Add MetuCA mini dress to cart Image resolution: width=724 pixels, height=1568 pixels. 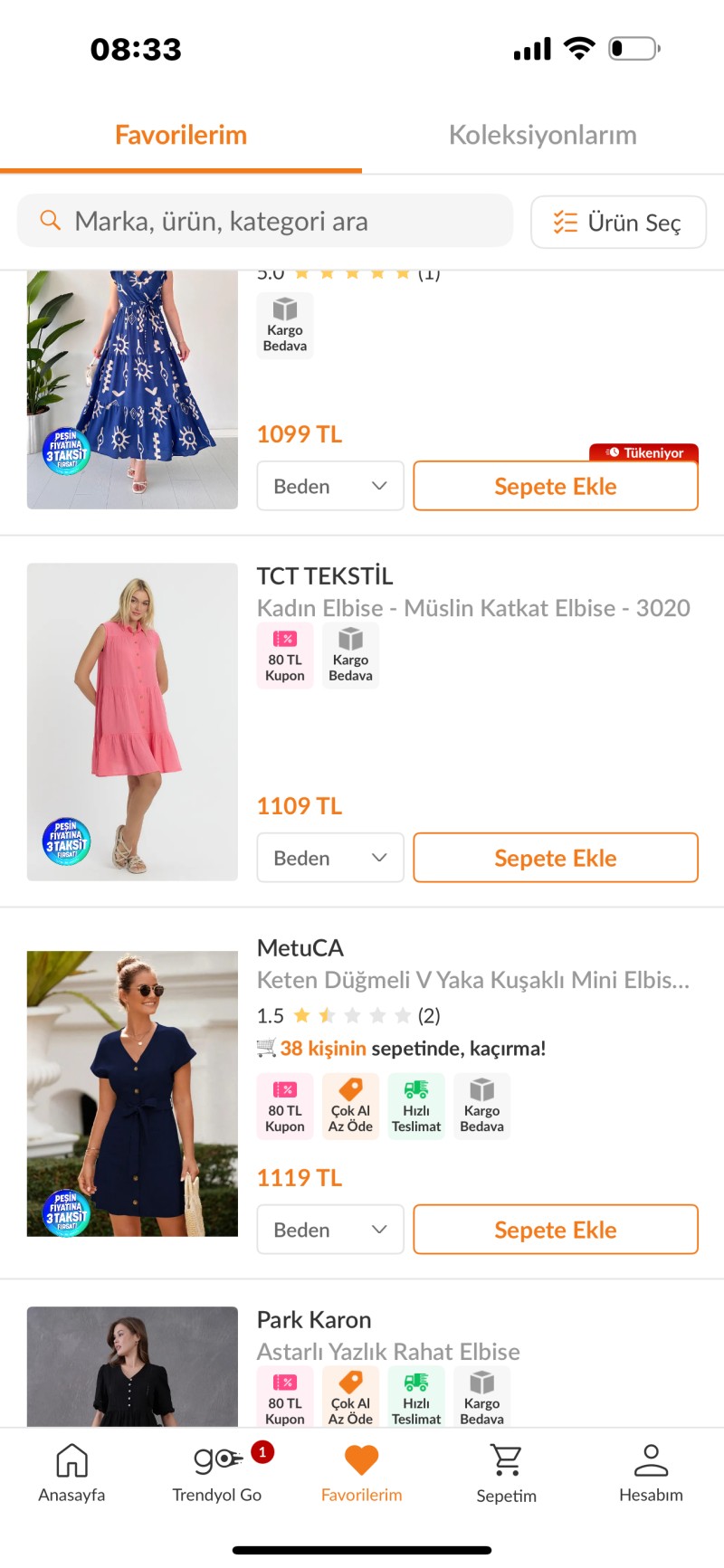[555, 1230]
